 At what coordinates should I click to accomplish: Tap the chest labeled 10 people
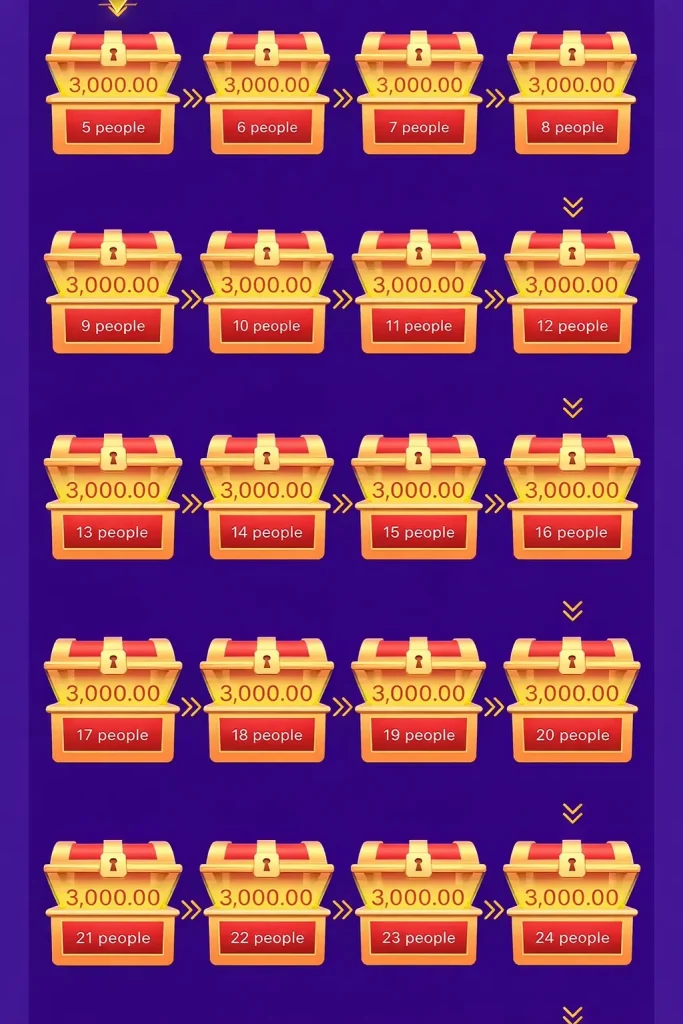coord(266,292)
